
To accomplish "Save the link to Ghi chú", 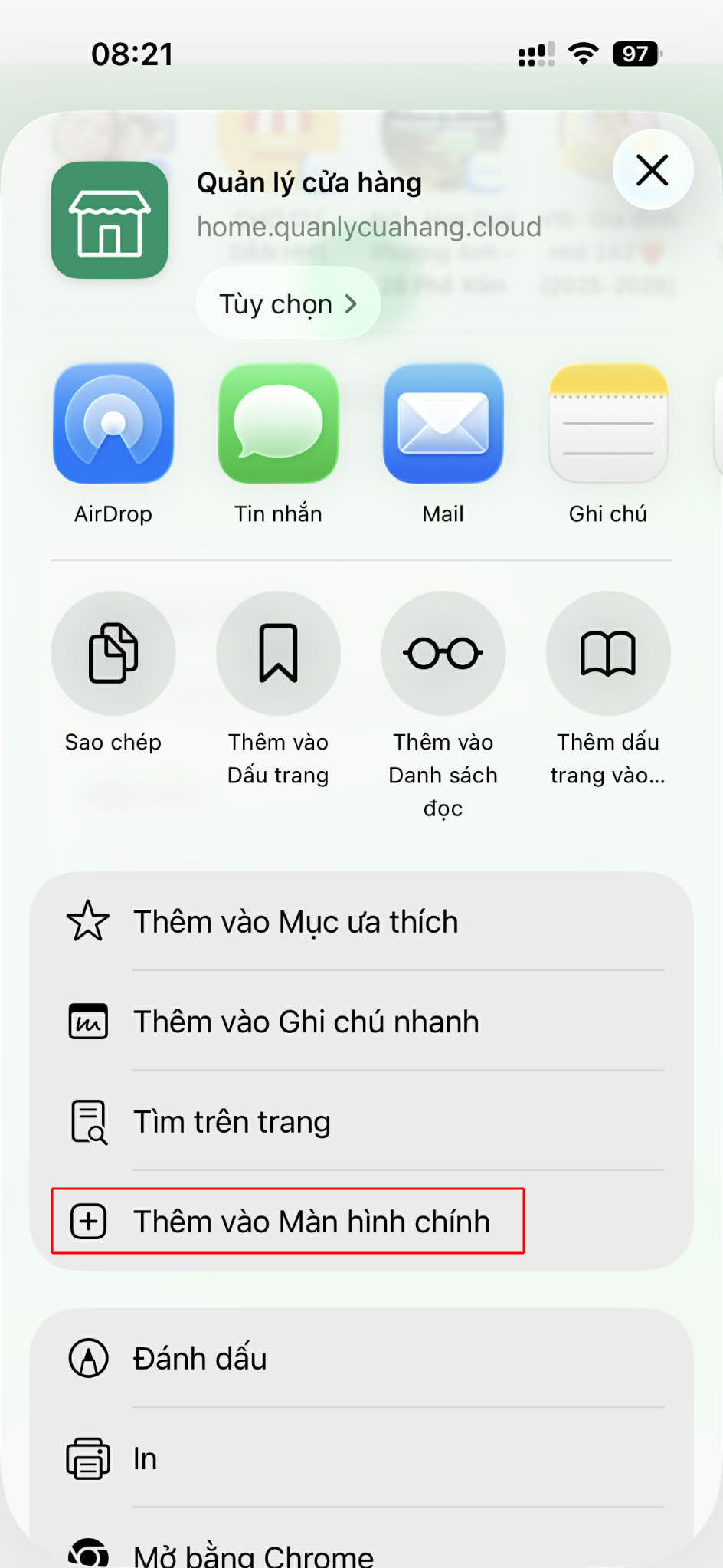I will (607, 424).
